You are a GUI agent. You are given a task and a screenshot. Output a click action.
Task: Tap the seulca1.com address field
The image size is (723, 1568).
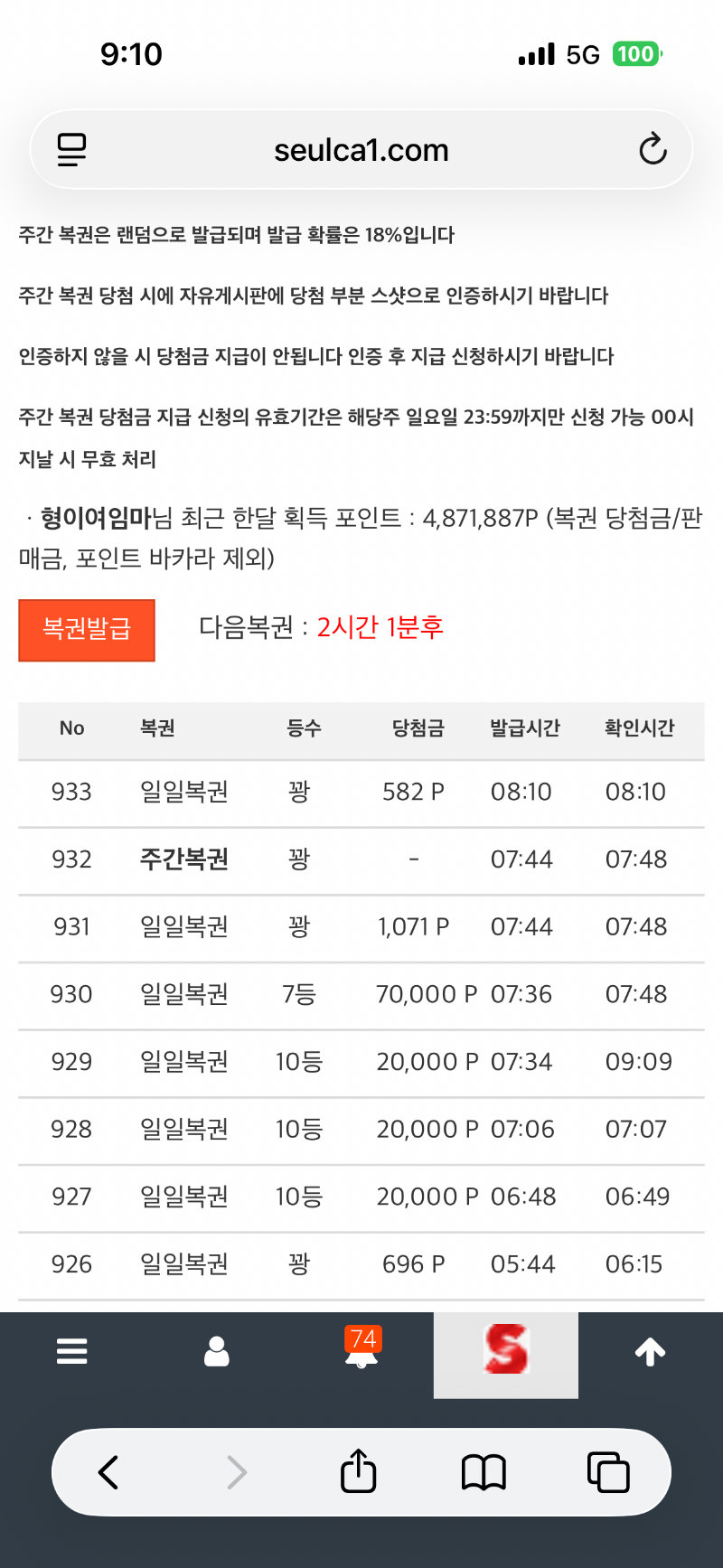pos(361,150)
